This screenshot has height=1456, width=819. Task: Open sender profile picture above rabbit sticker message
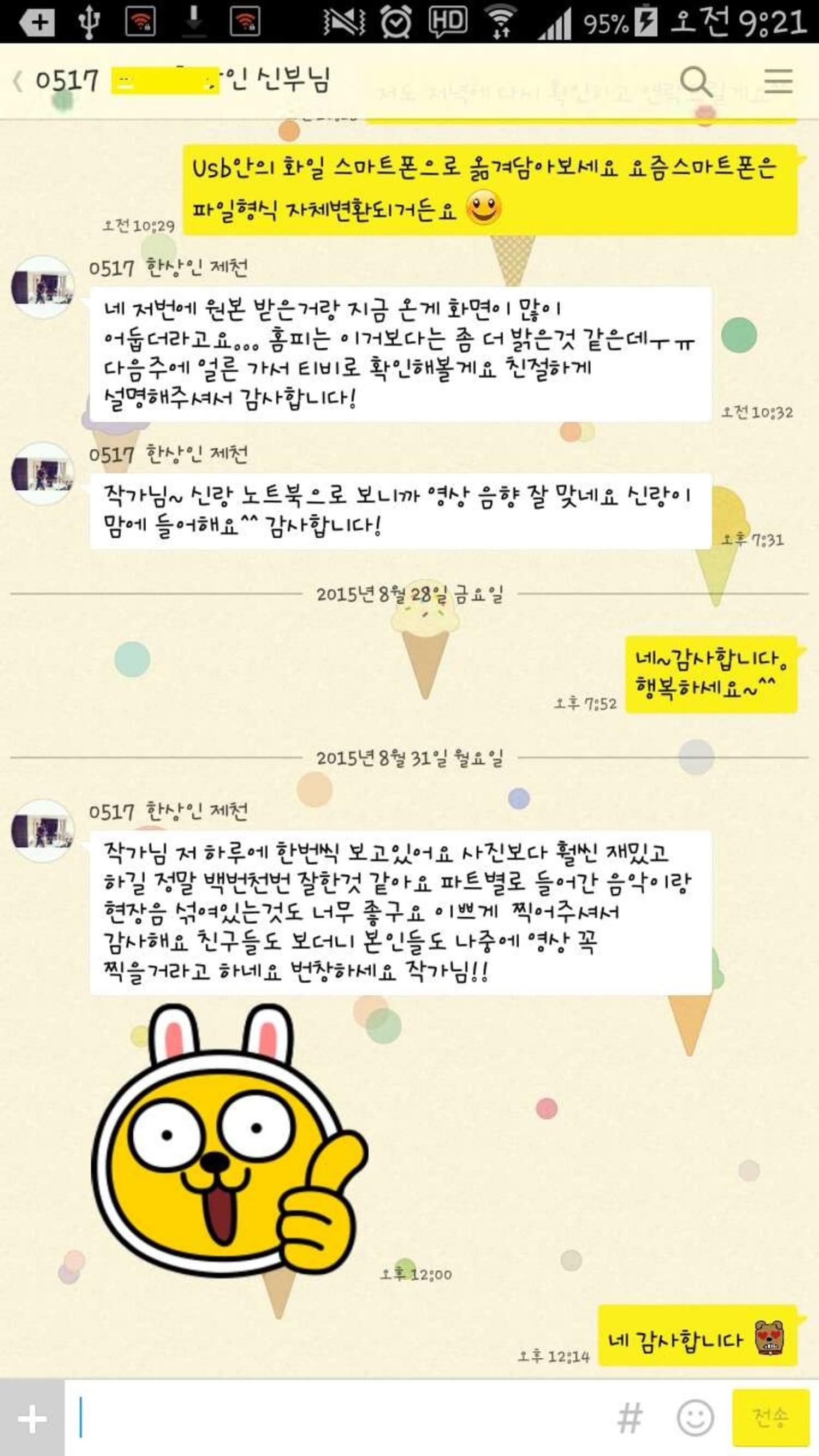[43, 831]
